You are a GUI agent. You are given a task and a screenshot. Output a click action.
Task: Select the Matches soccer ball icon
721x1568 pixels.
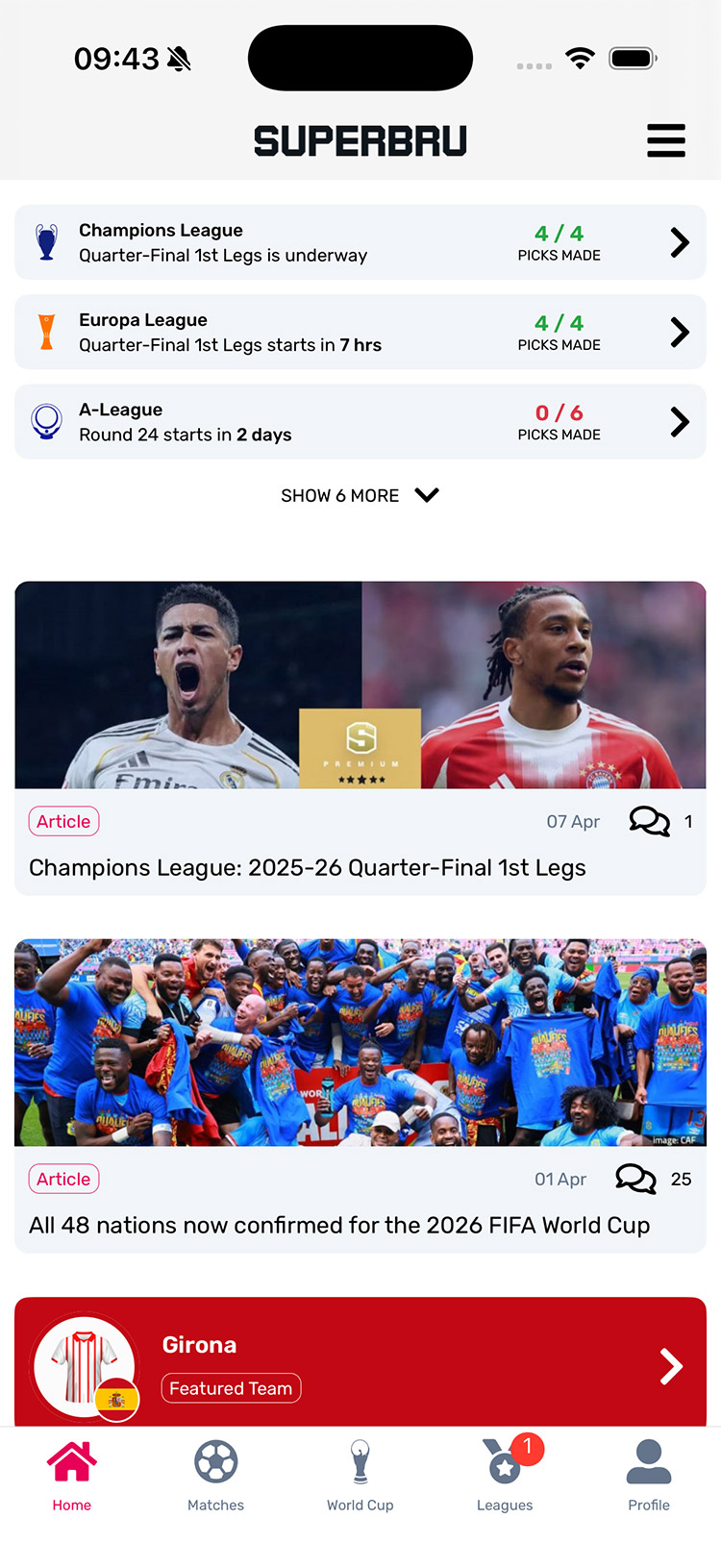pyautogui.click(x=216, y=1461)
